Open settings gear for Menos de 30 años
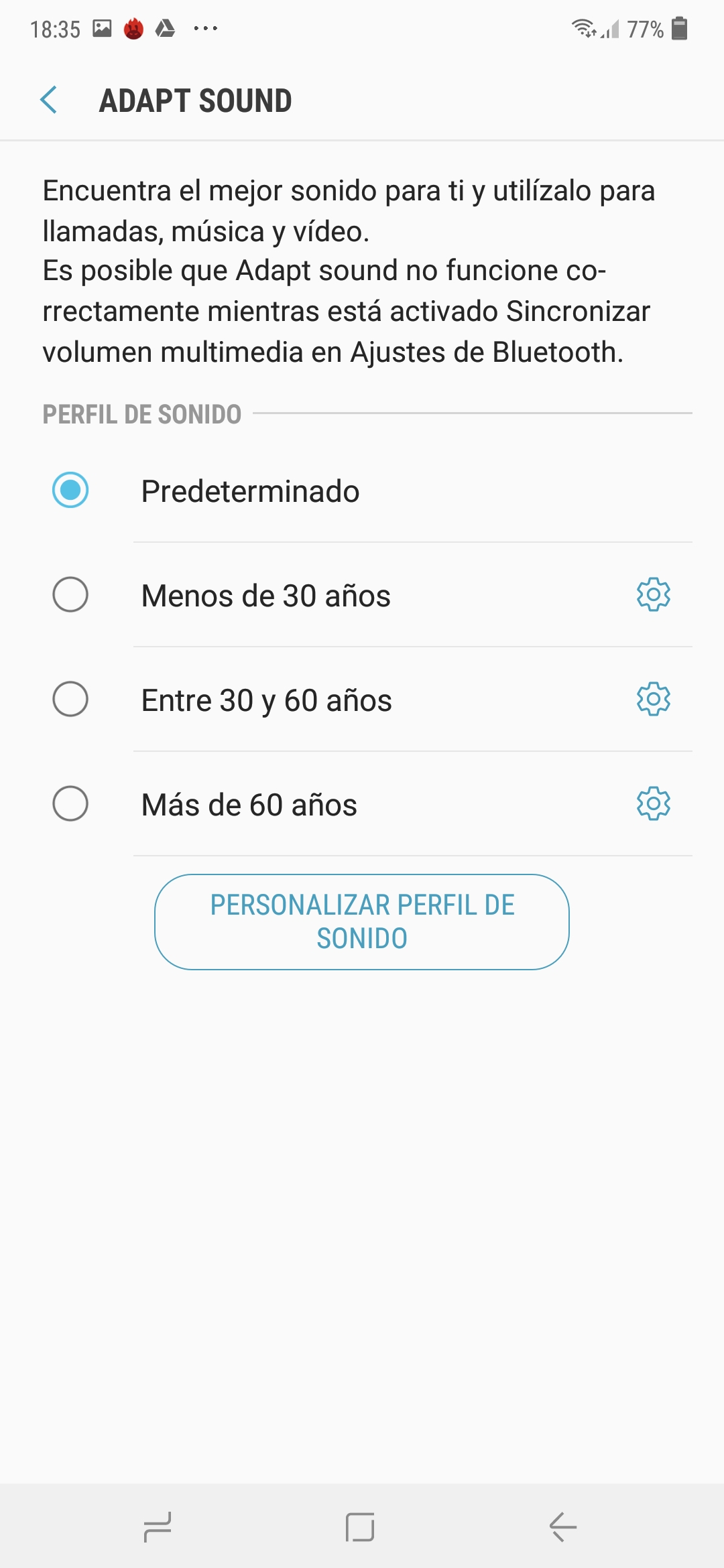Viewport: 724px width, 1568px height. point(654,594)
